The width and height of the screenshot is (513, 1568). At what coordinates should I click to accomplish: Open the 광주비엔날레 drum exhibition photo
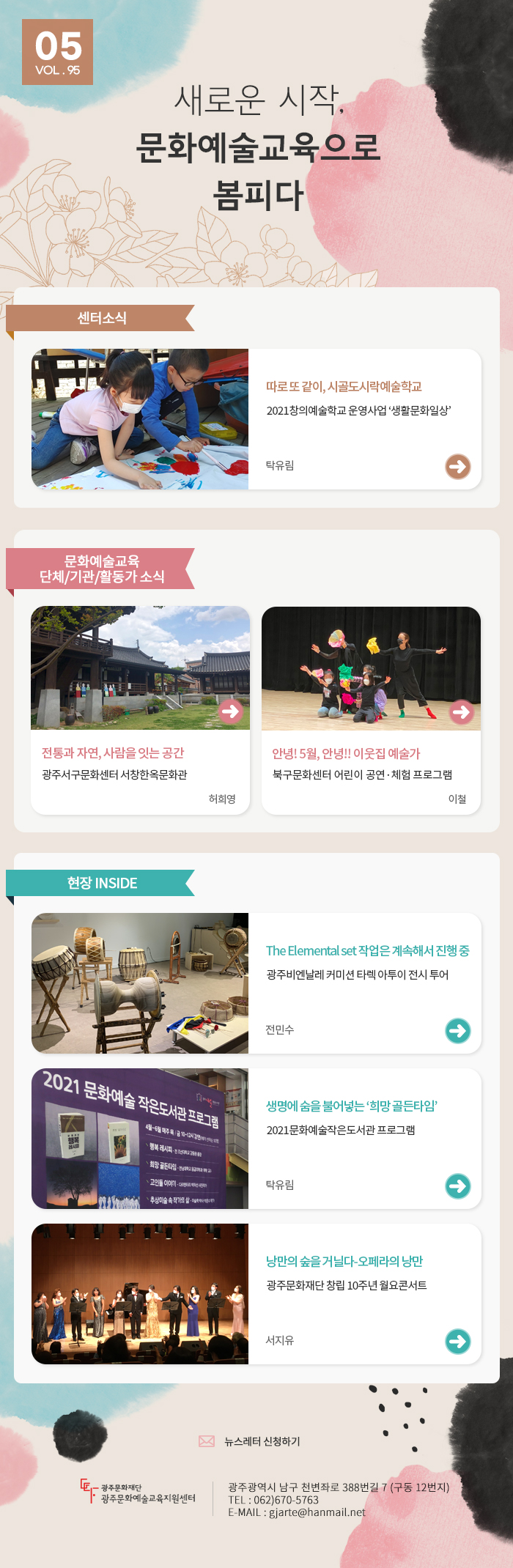tap(140, 983)
